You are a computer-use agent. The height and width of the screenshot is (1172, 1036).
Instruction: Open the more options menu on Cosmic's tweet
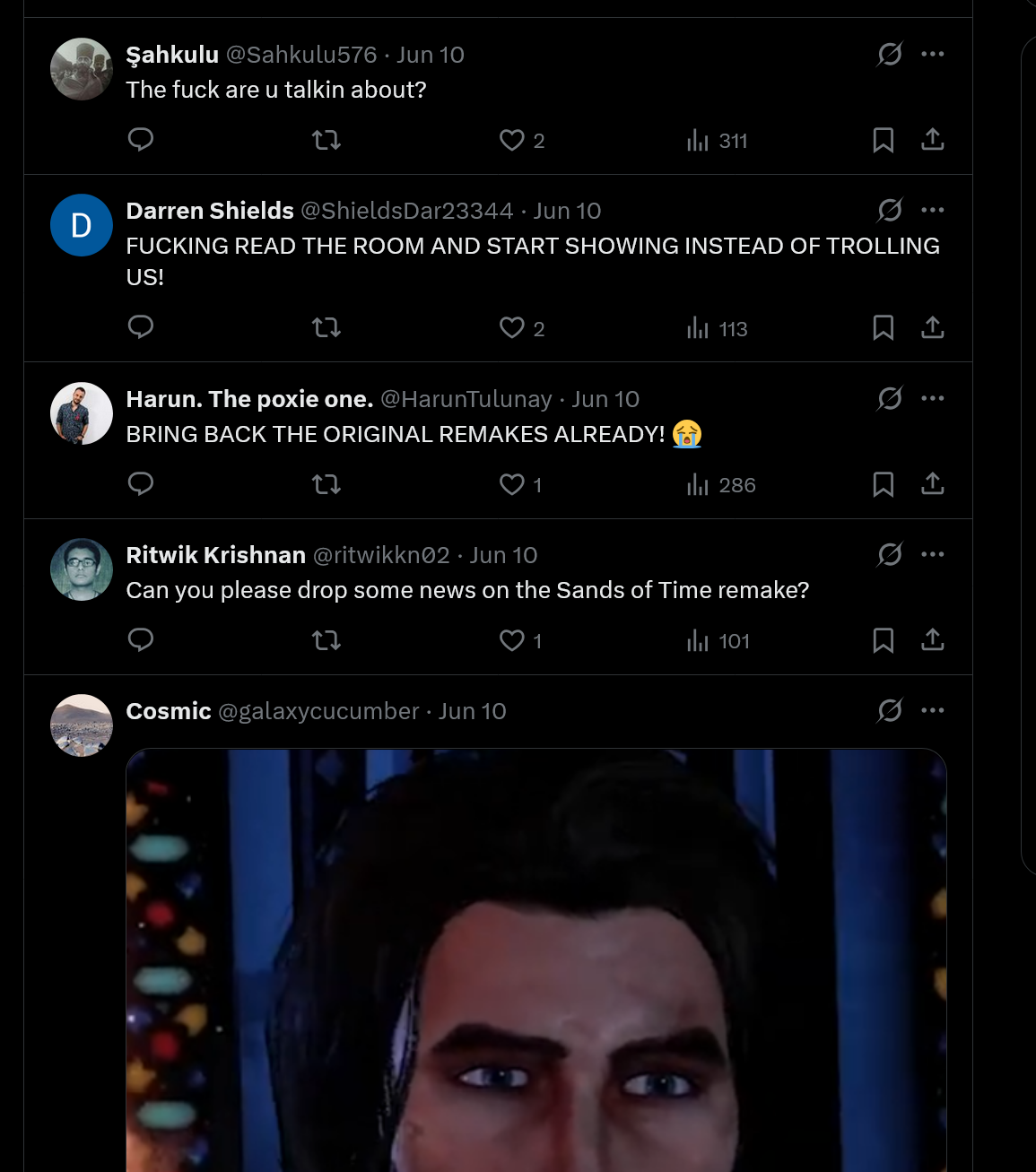[933, 710]
